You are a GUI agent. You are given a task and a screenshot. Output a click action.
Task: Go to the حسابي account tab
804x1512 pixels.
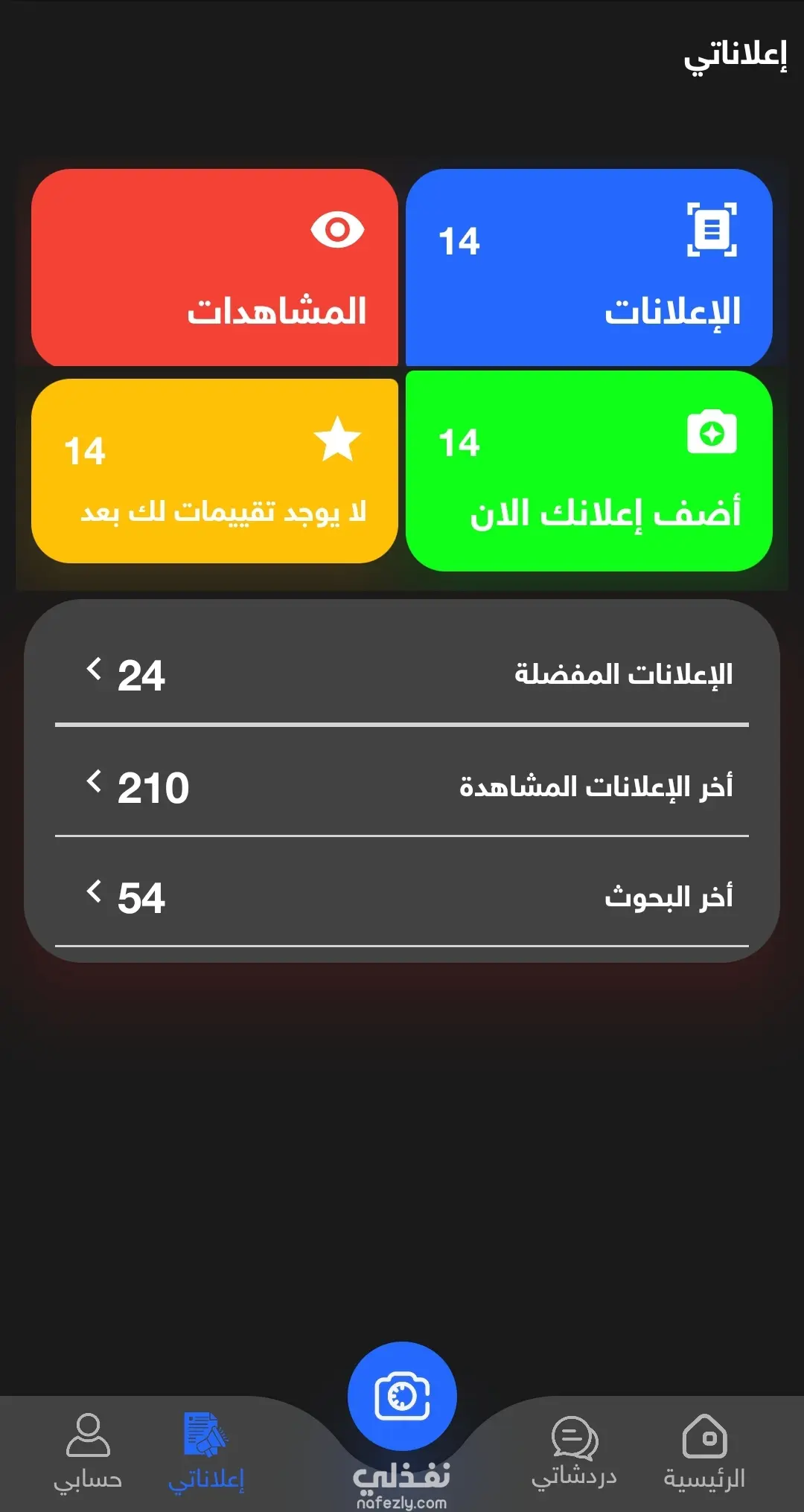coord(88,1452)
